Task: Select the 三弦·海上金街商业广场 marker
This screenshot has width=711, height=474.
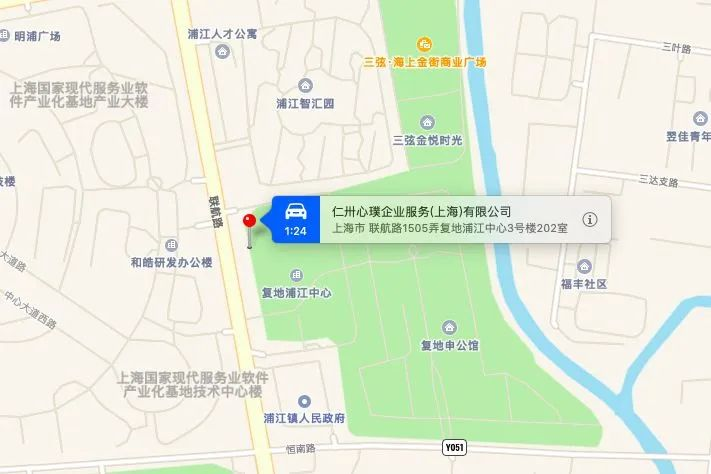Action: coord(425,43)
